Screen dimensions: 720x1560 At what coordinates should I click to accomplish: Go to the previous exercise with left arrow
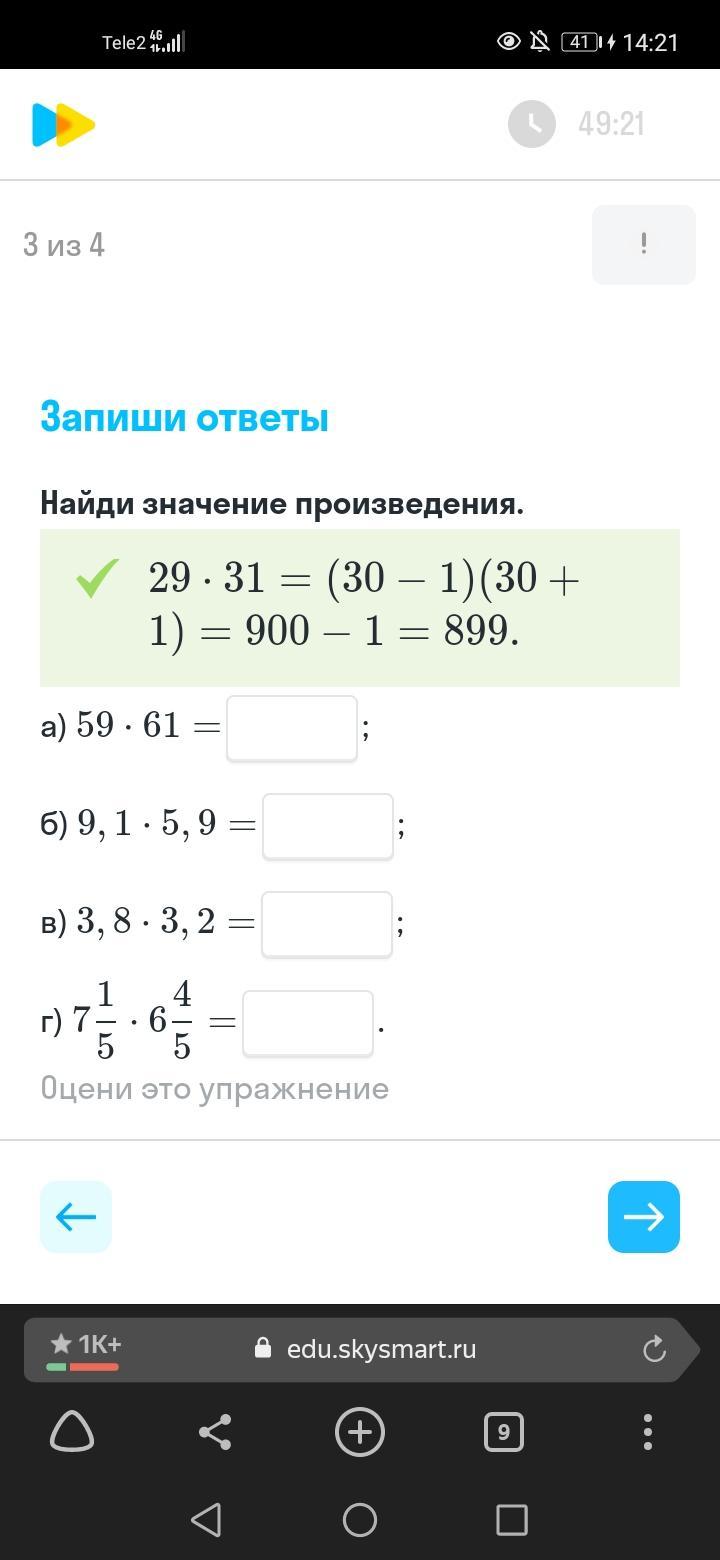pos(76,1217)
